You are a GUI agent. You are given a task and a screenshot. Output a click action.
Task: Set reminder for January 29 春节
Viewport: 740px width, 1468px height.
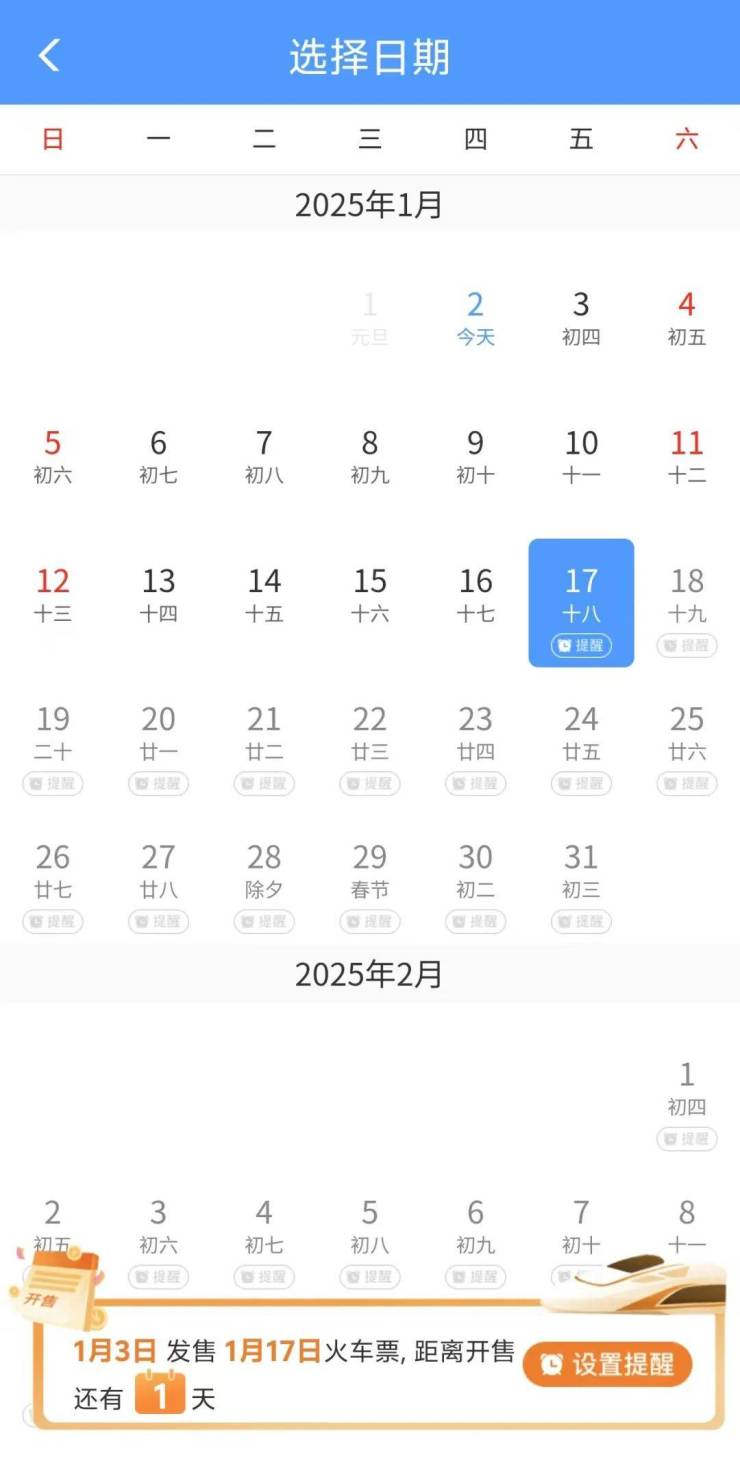point(370,922)
